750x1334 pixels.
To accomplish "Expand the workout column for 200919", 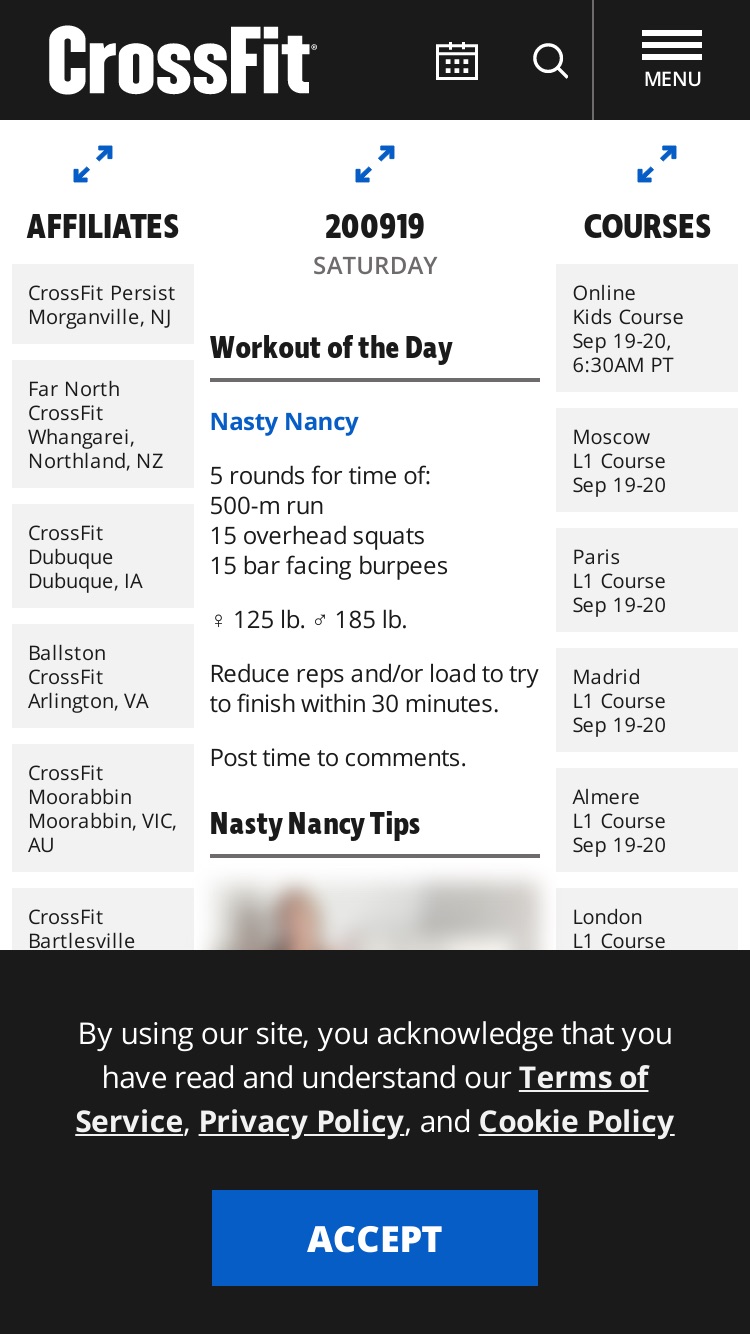I will pyautogui.click(x=375, y=165).
